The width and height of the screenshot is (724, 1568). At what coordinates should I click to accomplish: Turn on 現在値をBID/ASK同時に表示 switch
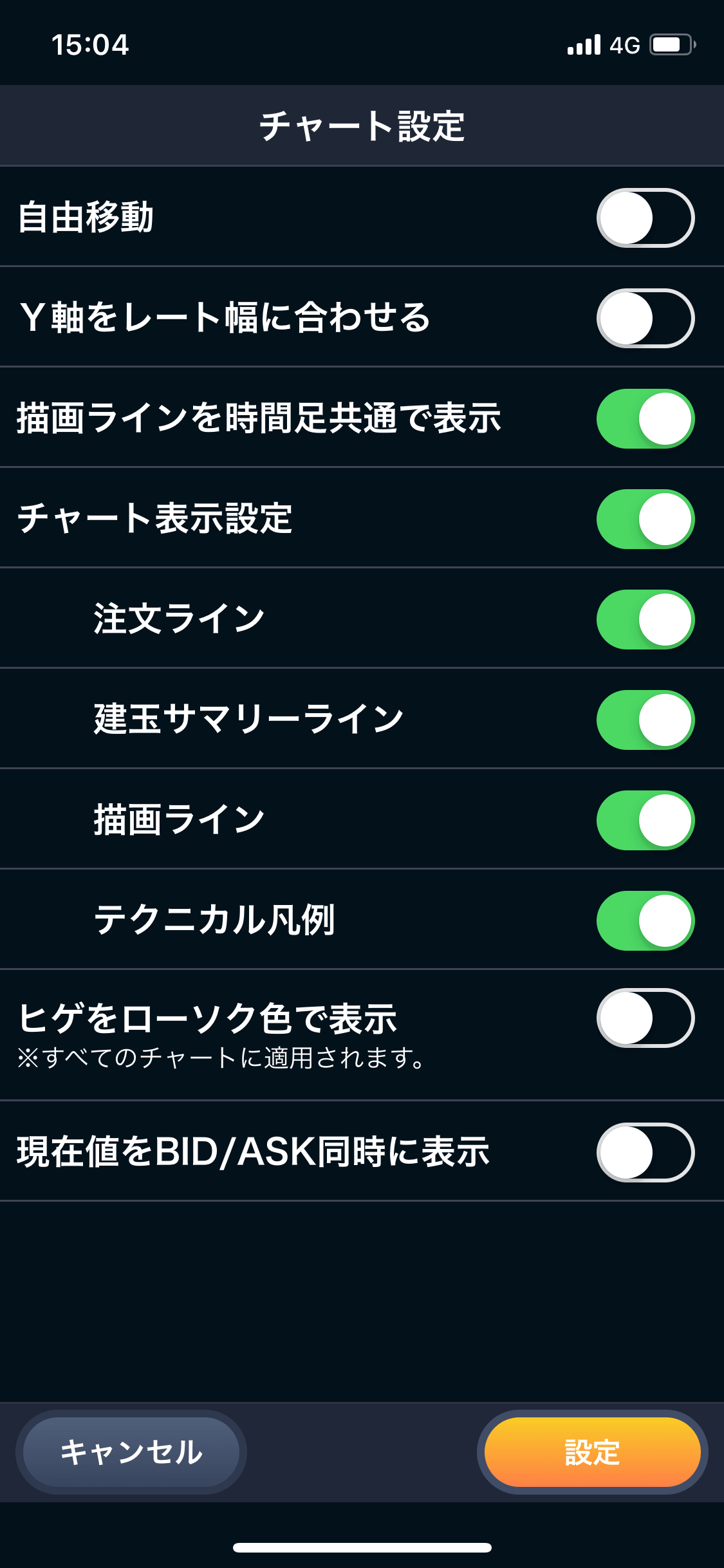coord(645,1152)
